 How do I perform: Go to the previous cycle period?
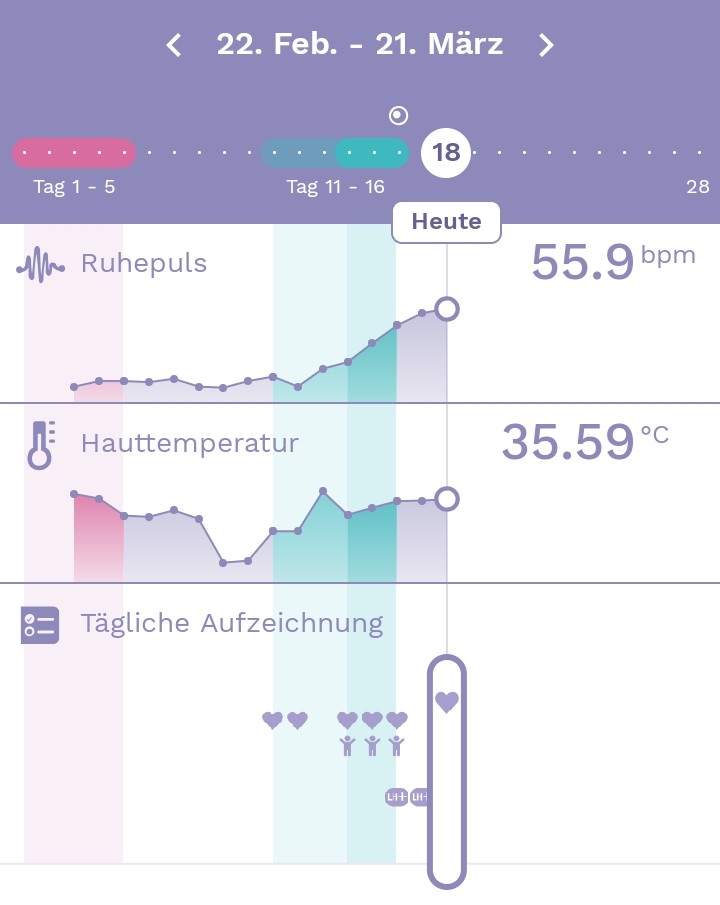click(x=175, y=45)
